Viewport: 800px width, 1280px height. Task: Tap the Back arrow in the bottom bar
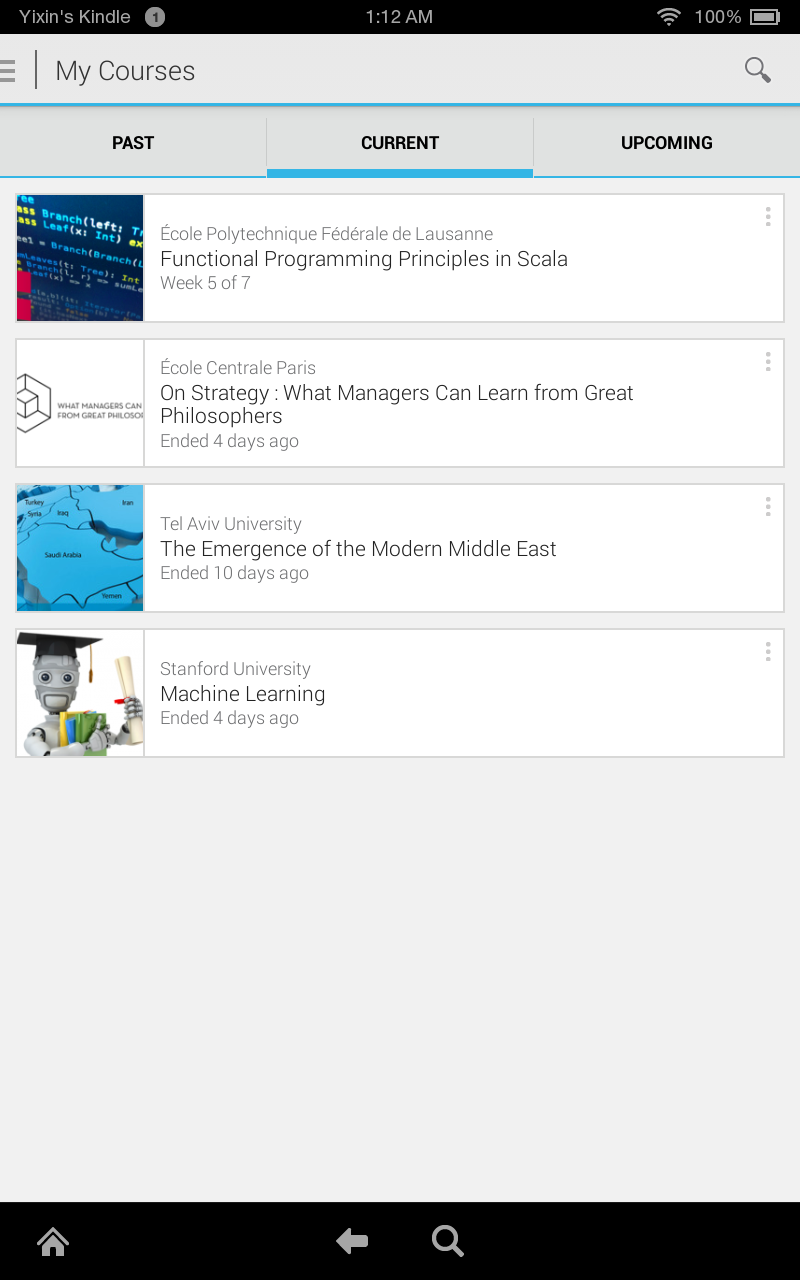(351, 1241)
